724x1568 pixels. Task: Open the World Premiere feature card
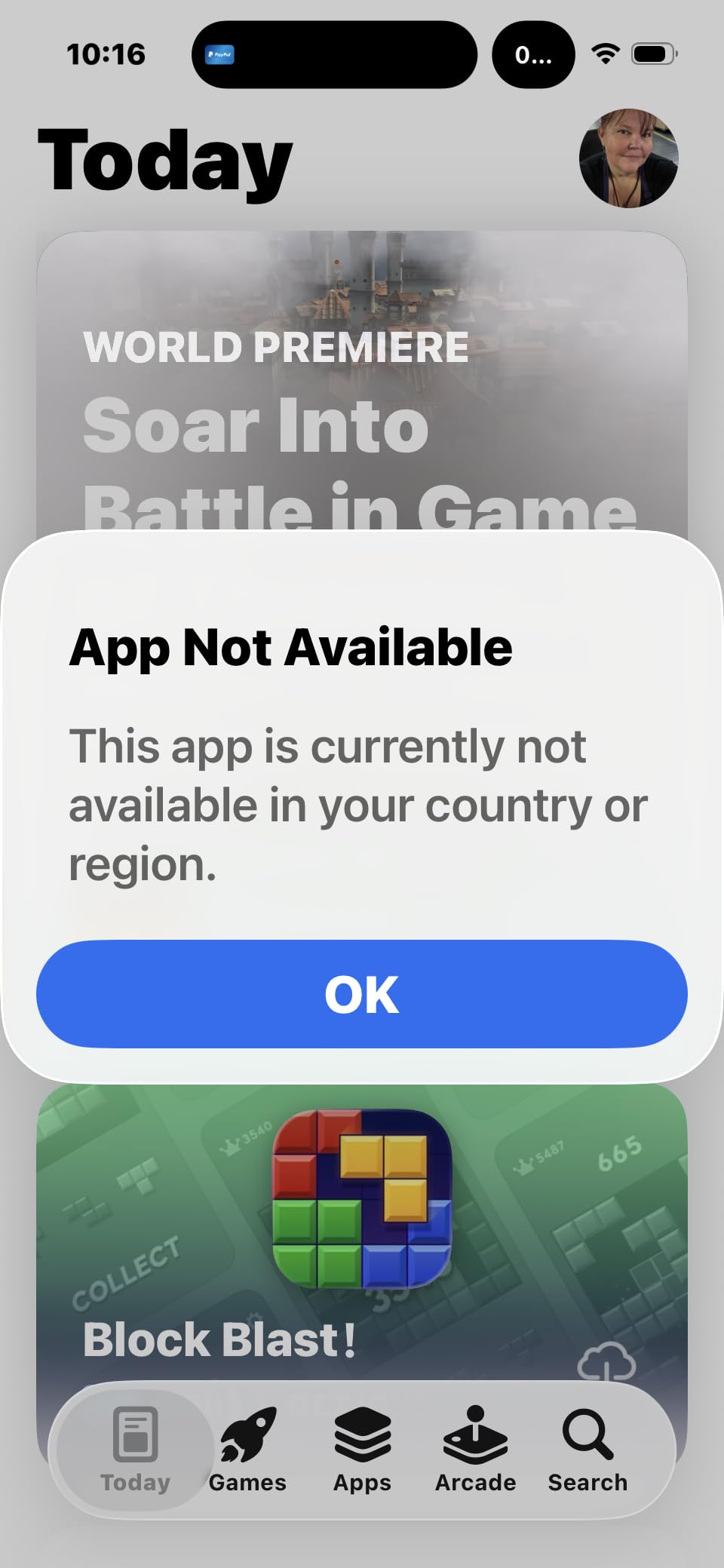click(362, 381)
